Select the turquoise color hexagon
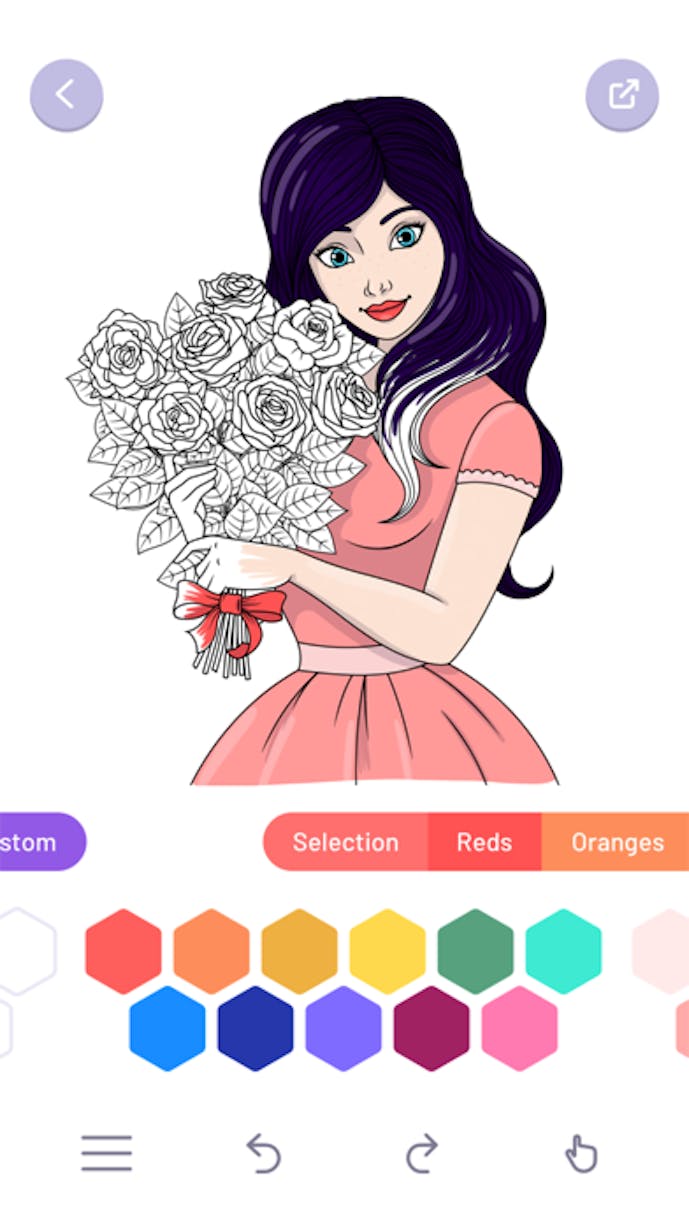 (563, 951)
